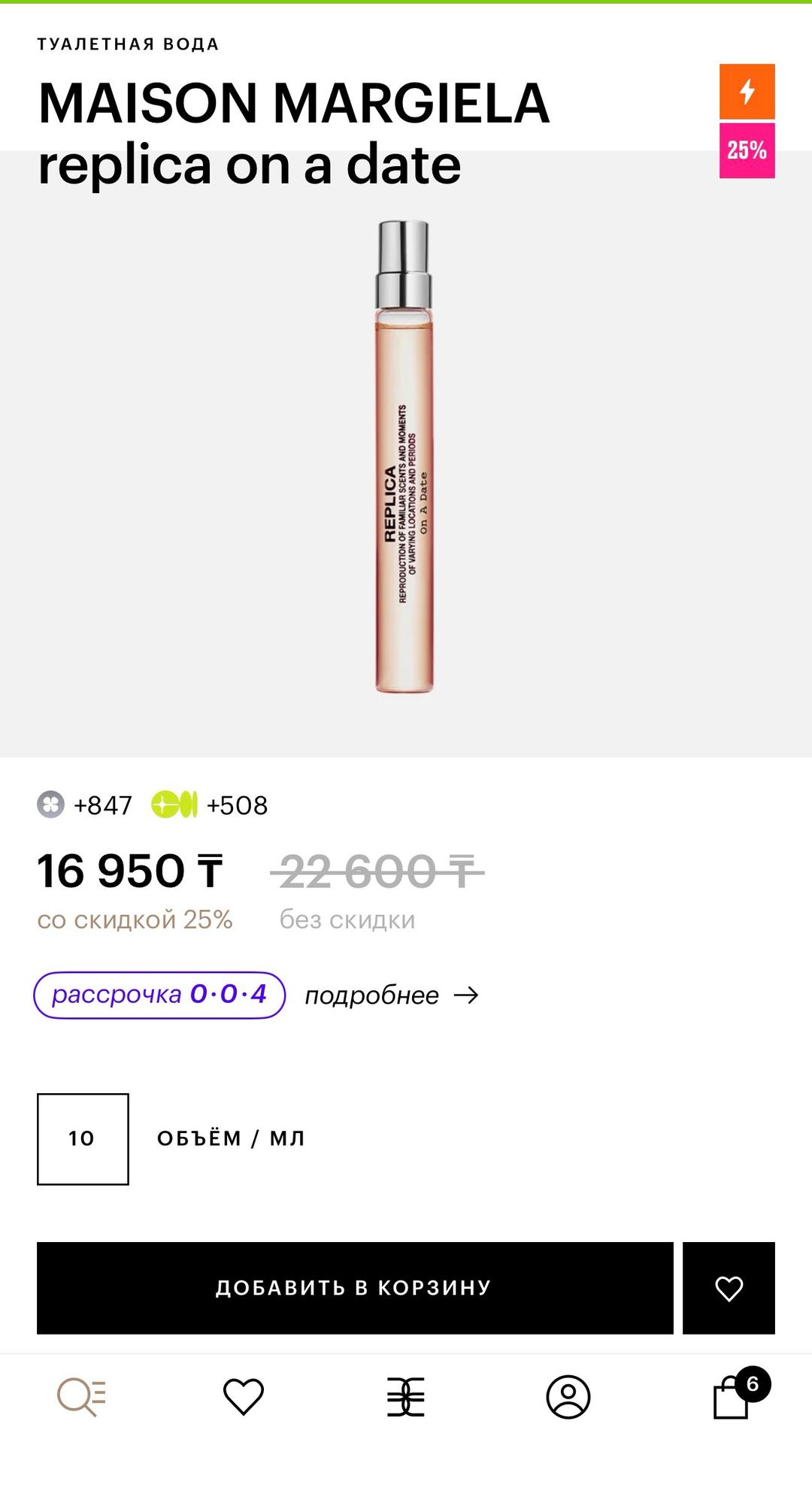Open the home logo tab
The height and width of the screenshot is (1506, 812).
click(x=406, y=1397)
